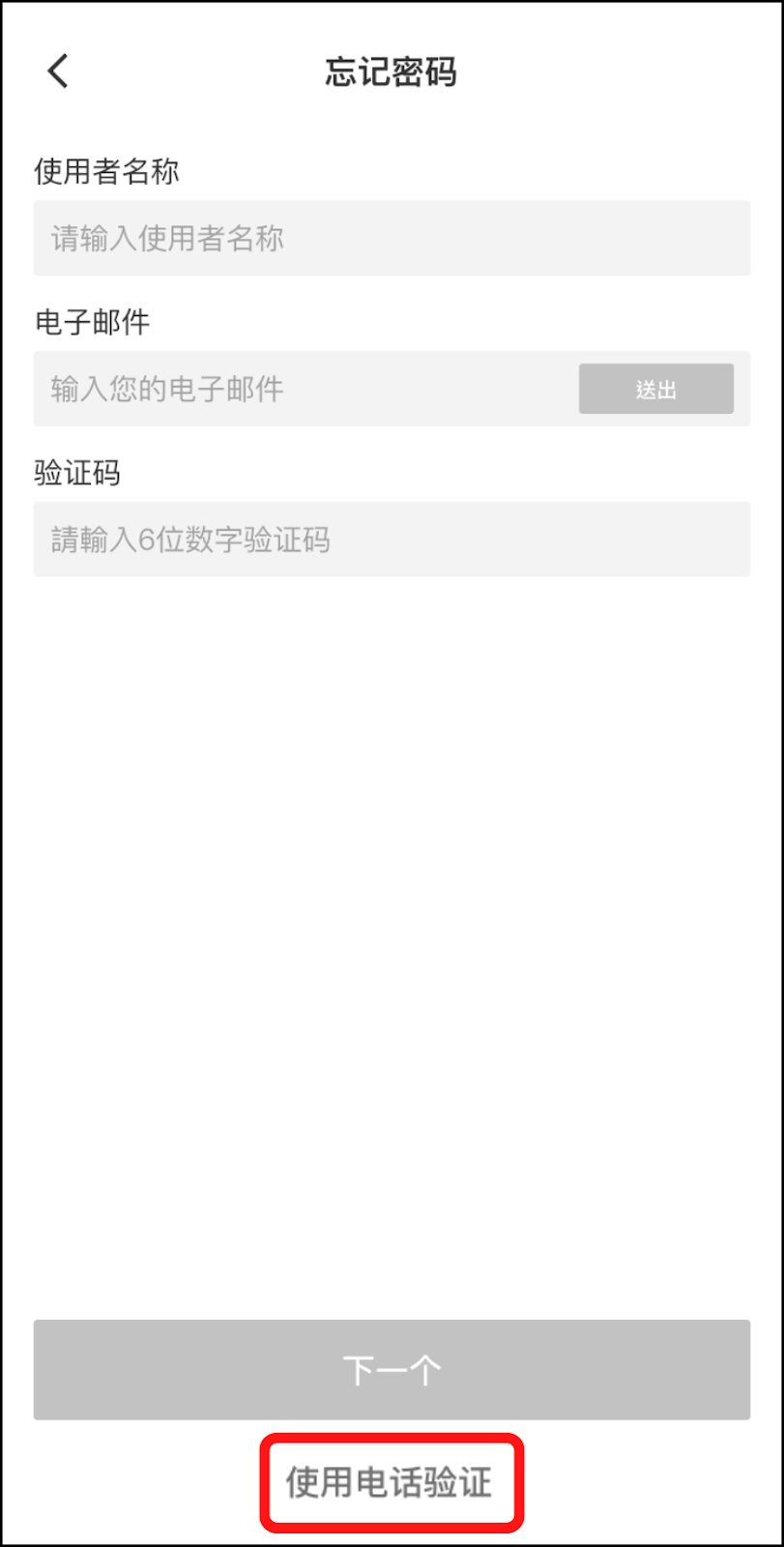Image resolution: width=784 pixels, height=1547 pixels.
Task: Tap the 送出 button
Action: click(x=655, y=389)
